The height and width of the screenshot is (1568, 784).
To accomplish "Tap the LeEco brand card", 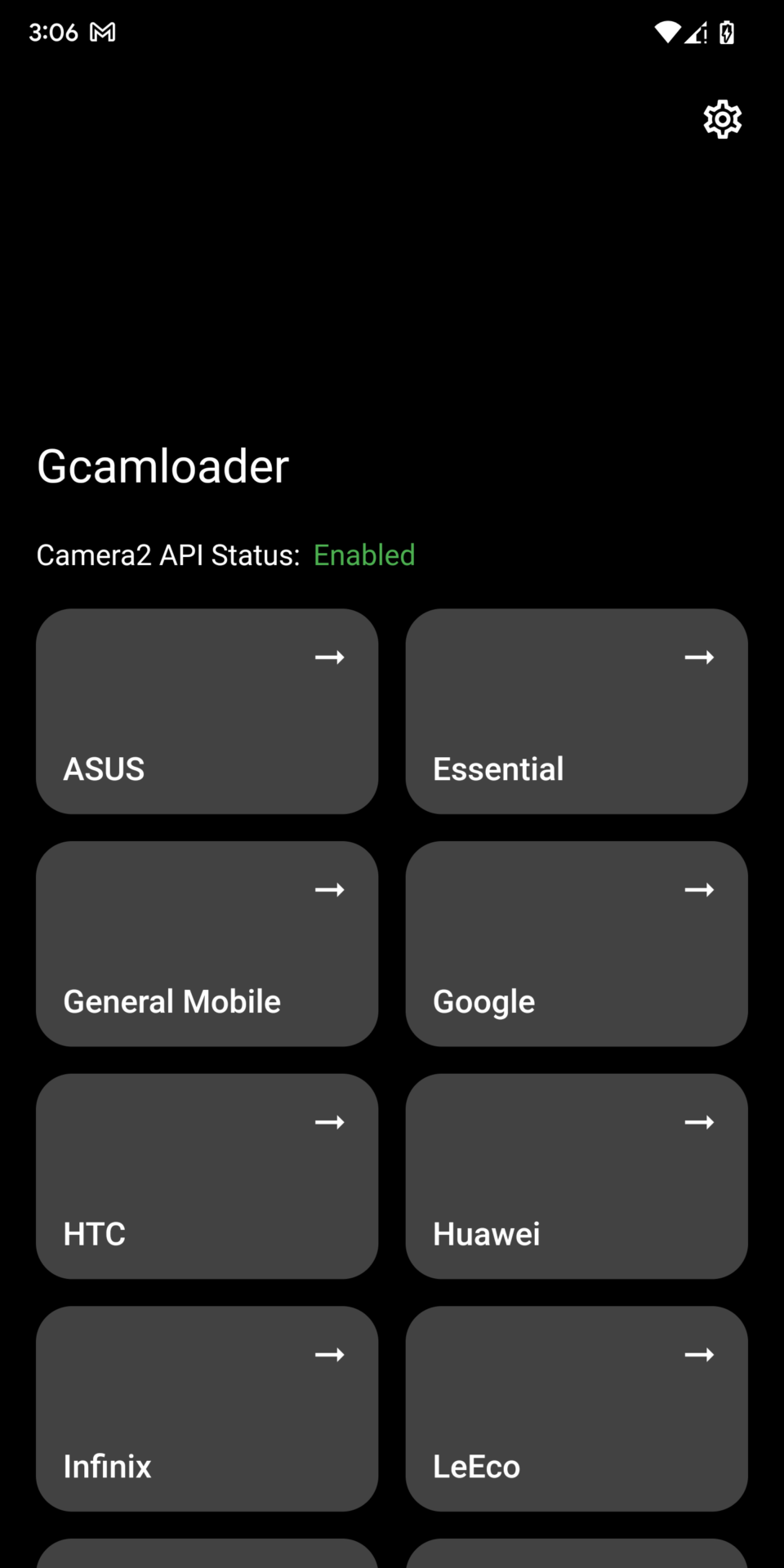I will (x=577, y=1409).
